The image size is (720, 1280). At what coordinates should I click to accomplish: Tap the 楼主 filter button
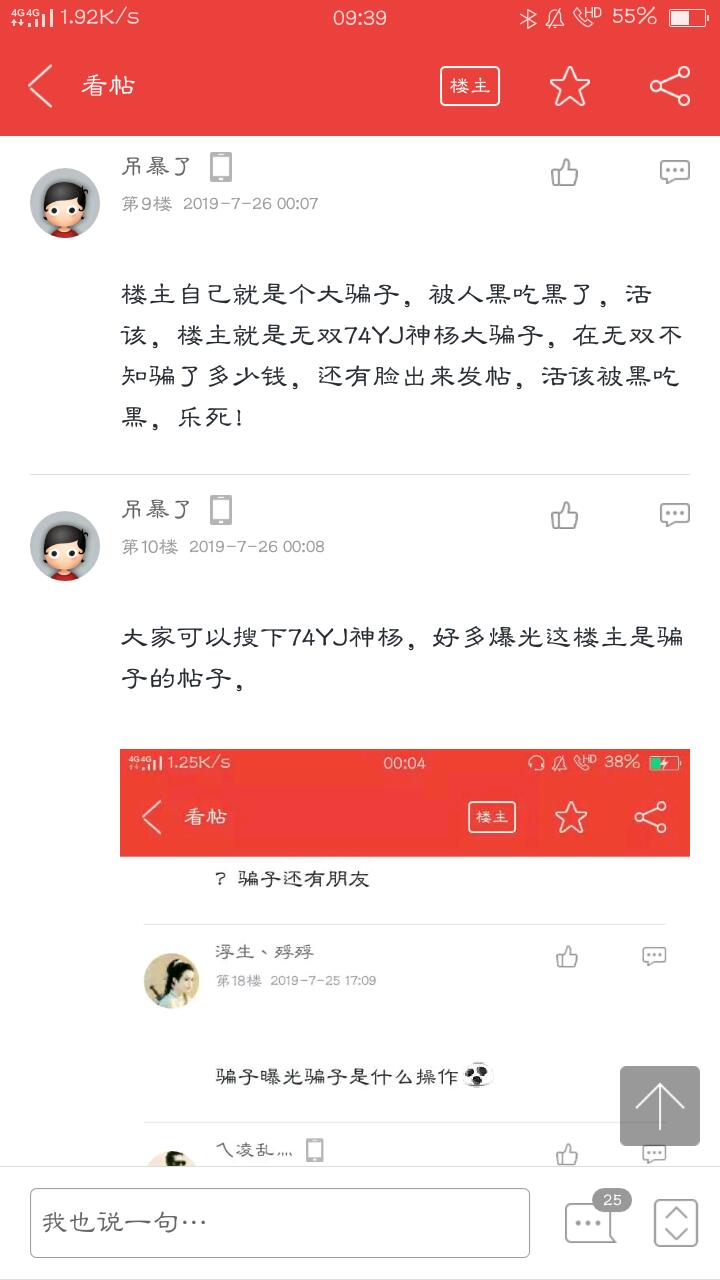pyautogui.click(x=470, y=86)
